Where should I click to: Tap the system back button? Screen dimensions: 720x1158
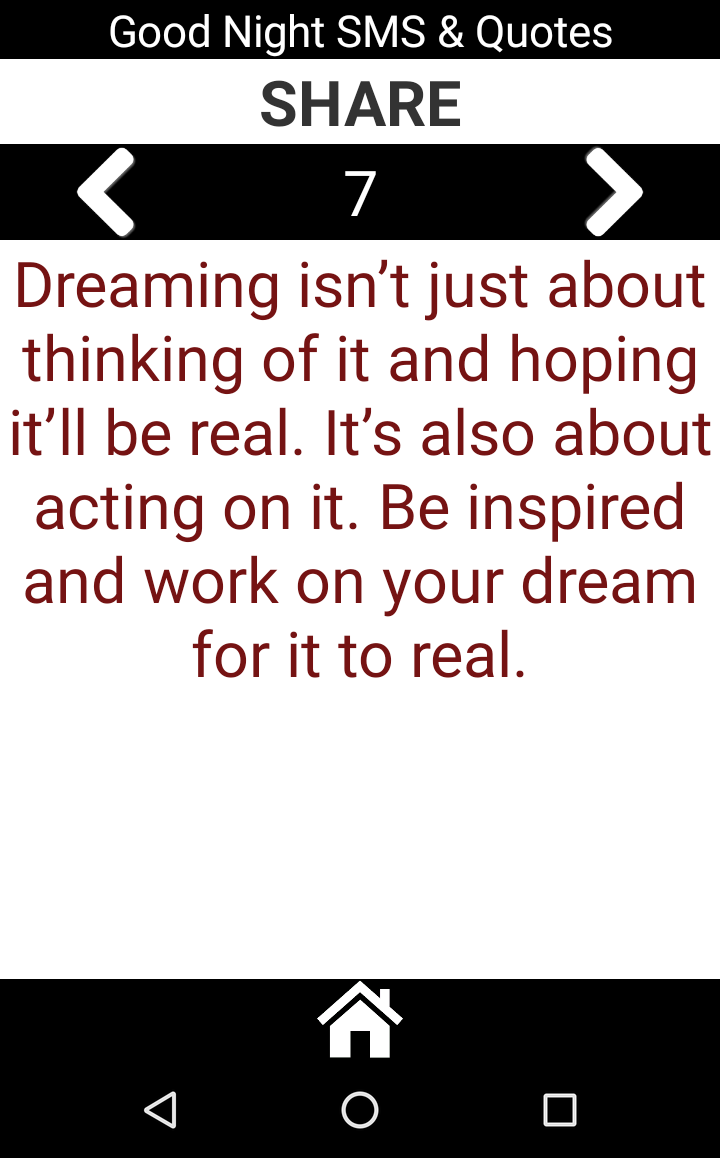tap(160, 1109)
